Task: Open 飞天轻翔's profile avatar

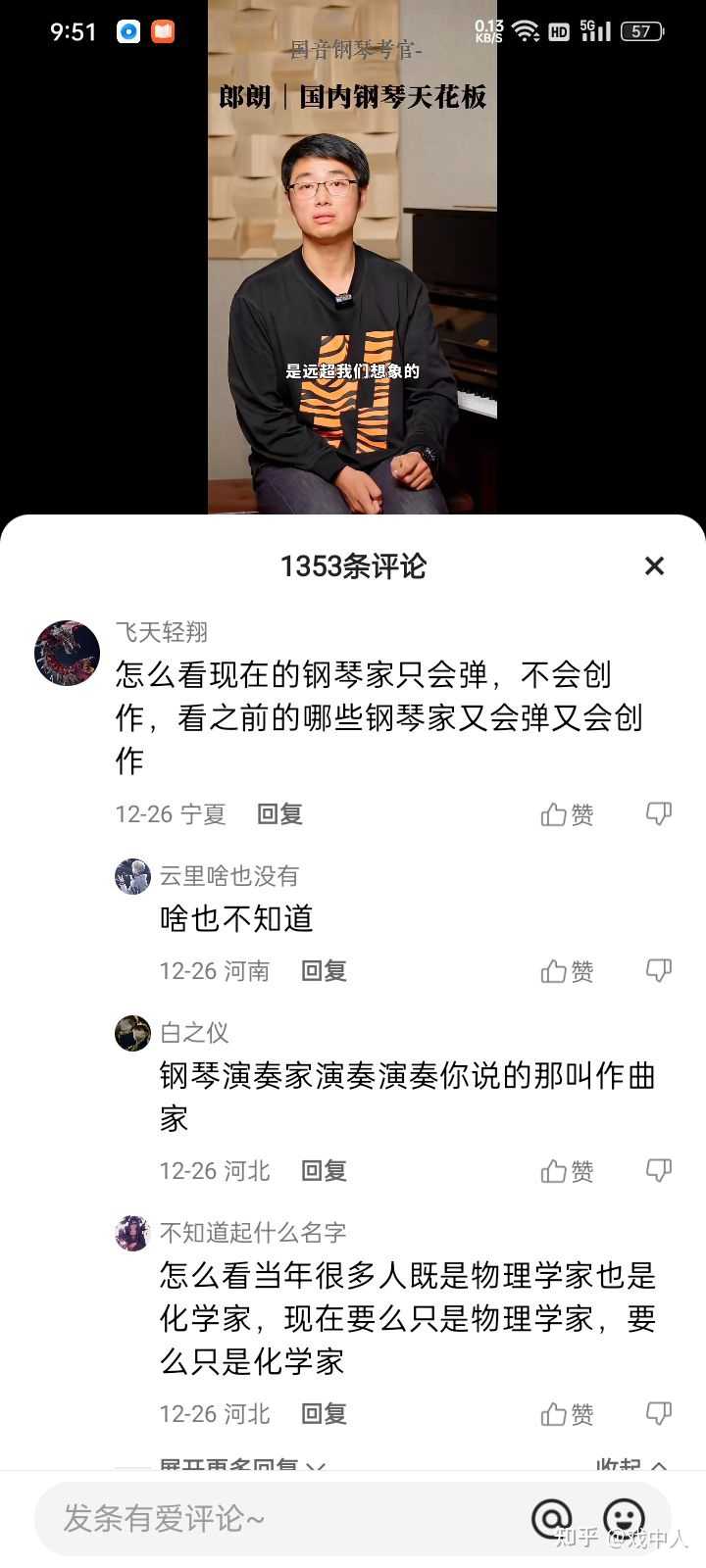Action: pos(67,653)
